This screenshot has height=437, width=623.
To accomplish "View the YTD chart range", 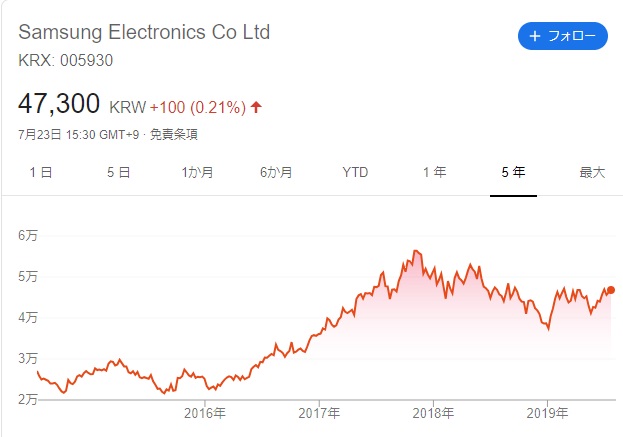I will [355, 172].
